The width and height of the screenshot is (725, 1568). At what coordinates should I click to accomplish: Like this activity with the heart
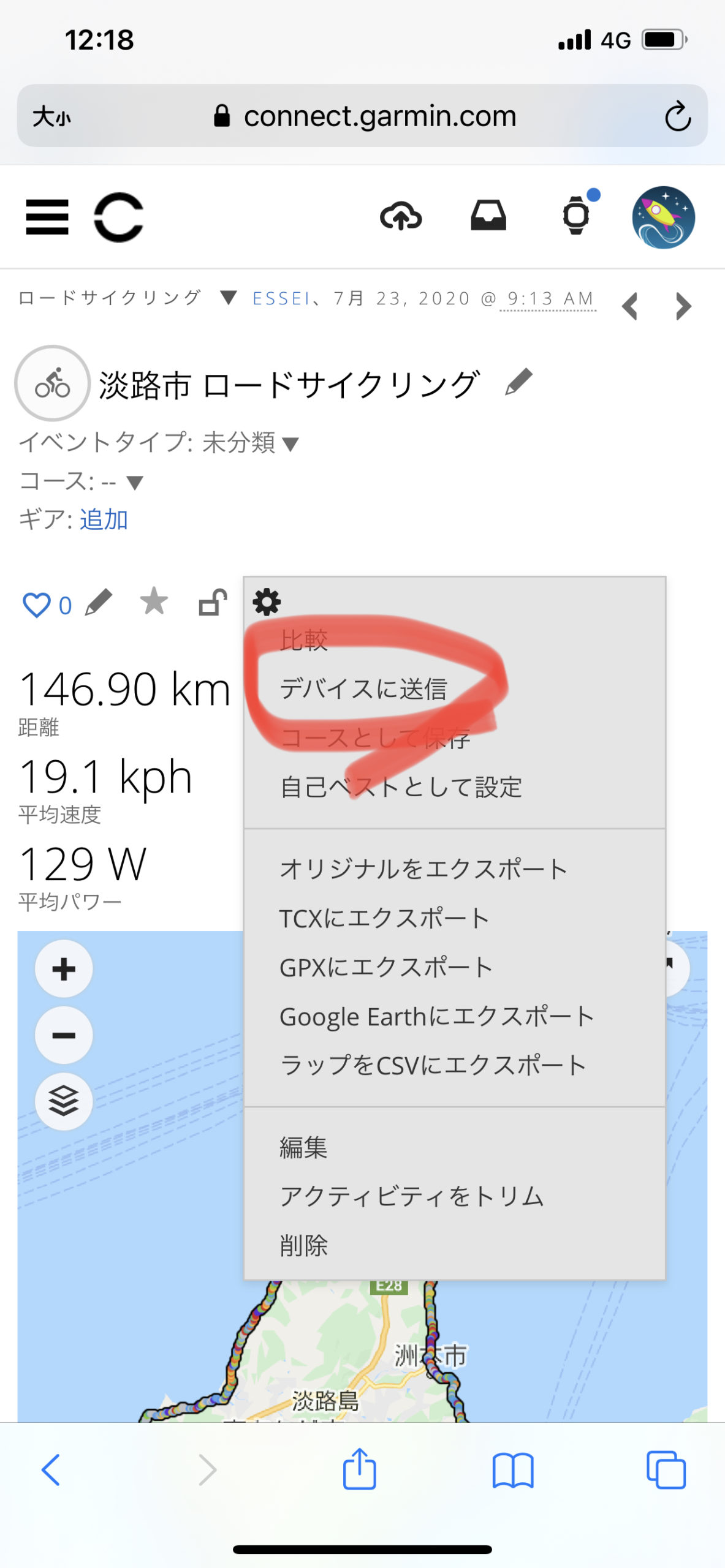pyautogui.click(x=36, y=605)
